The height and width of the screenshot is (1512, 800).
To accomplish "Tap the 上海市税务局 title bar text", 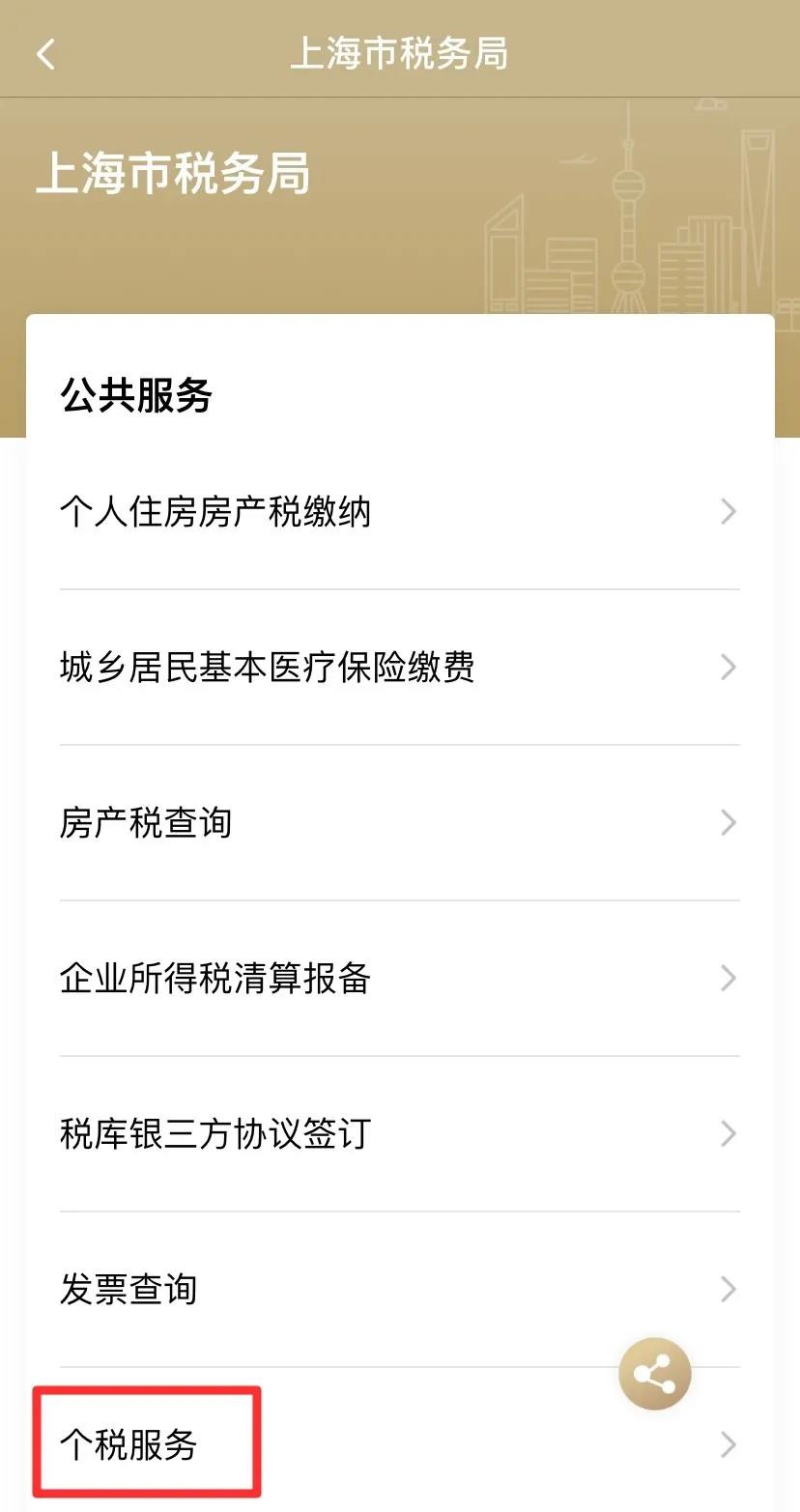I will (399, 54).
